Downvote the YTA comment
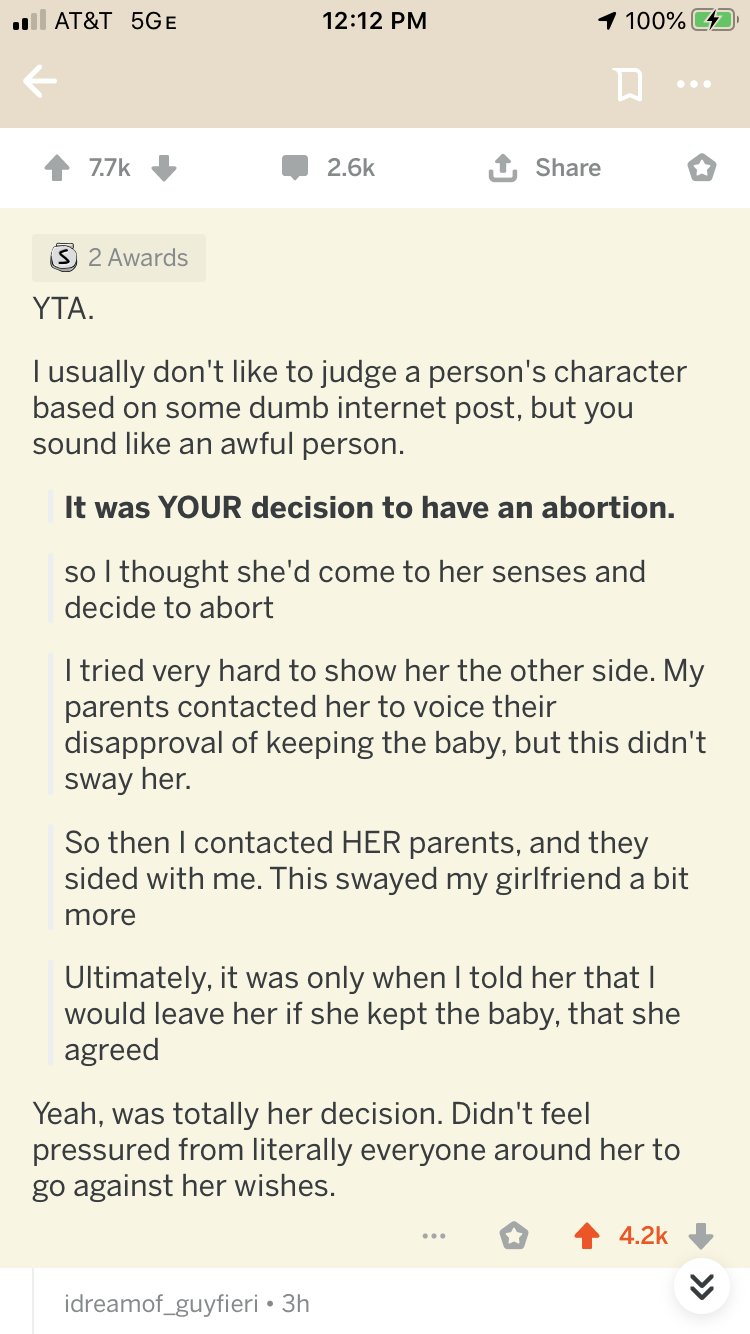Screen dimensions: 750x1334 click(x=702, y=1236)
